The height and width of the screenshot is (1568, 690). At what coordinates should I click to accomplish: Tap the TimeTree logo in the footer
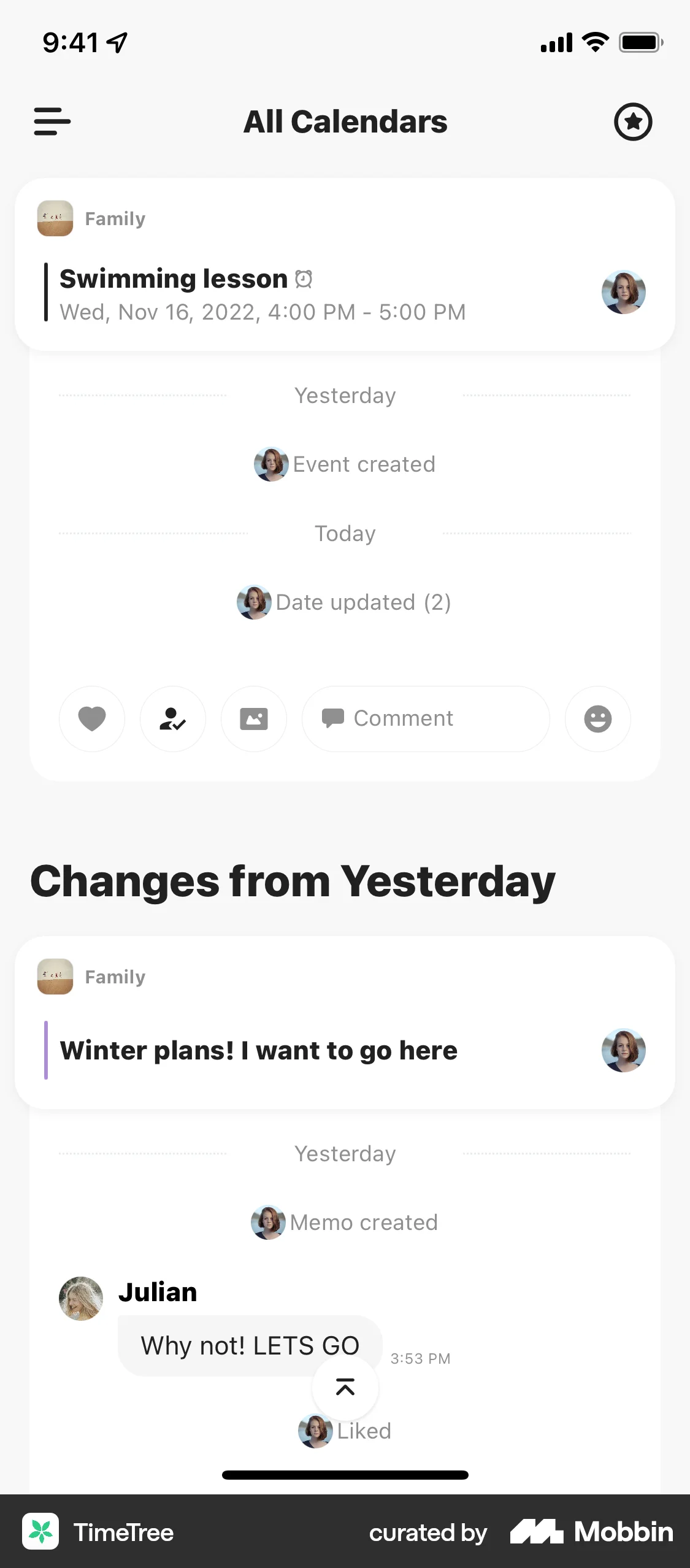coord(41,1532)
